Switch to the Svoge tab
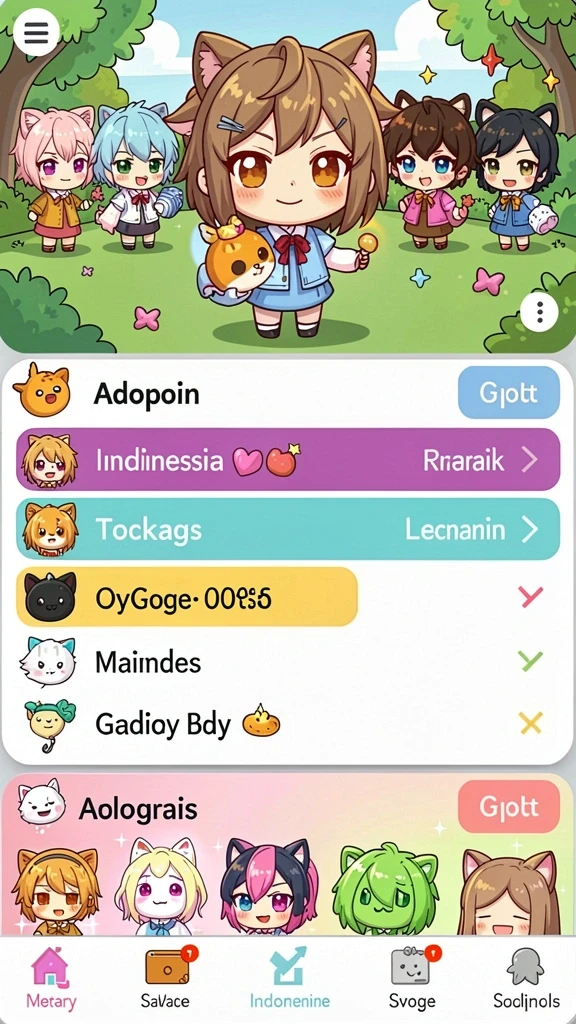The image size is (576, 1024). 412,979
